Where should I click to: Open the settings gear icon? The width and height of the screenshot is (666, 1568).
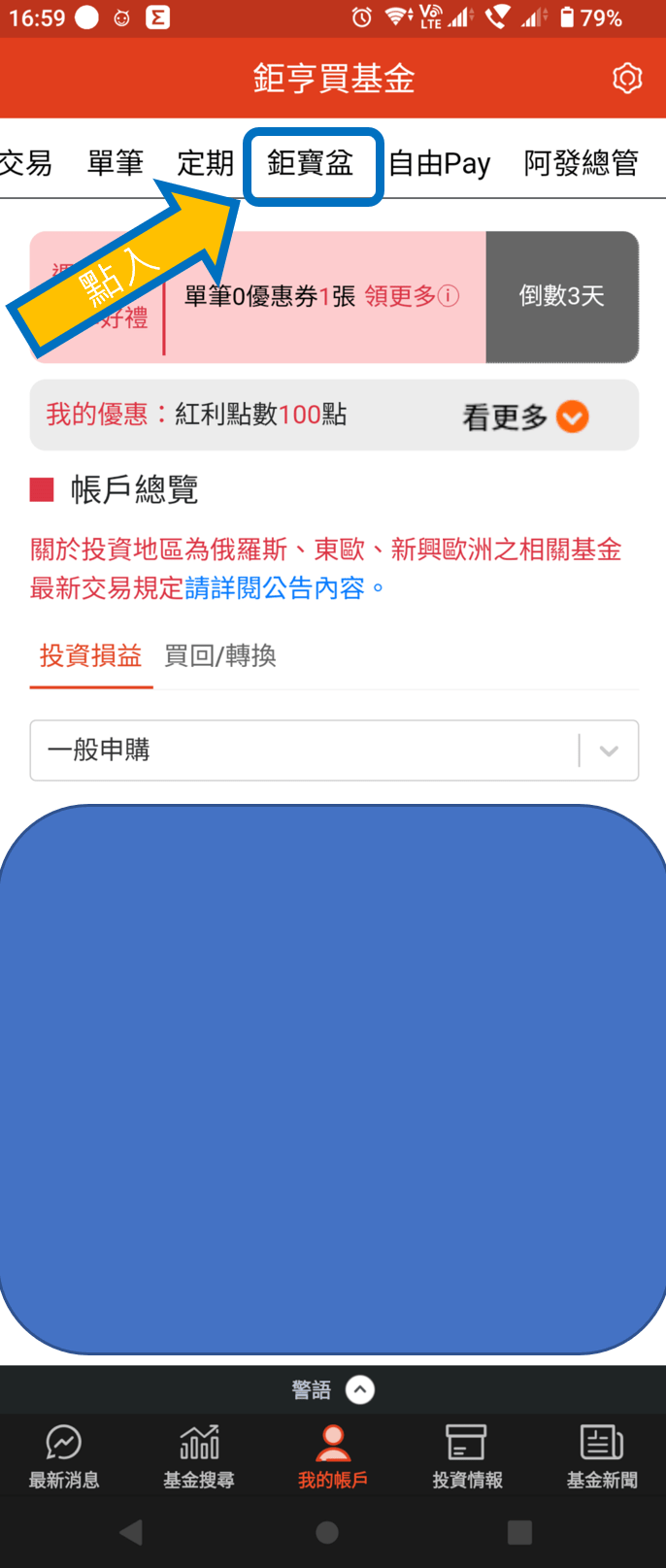point(627,79)
